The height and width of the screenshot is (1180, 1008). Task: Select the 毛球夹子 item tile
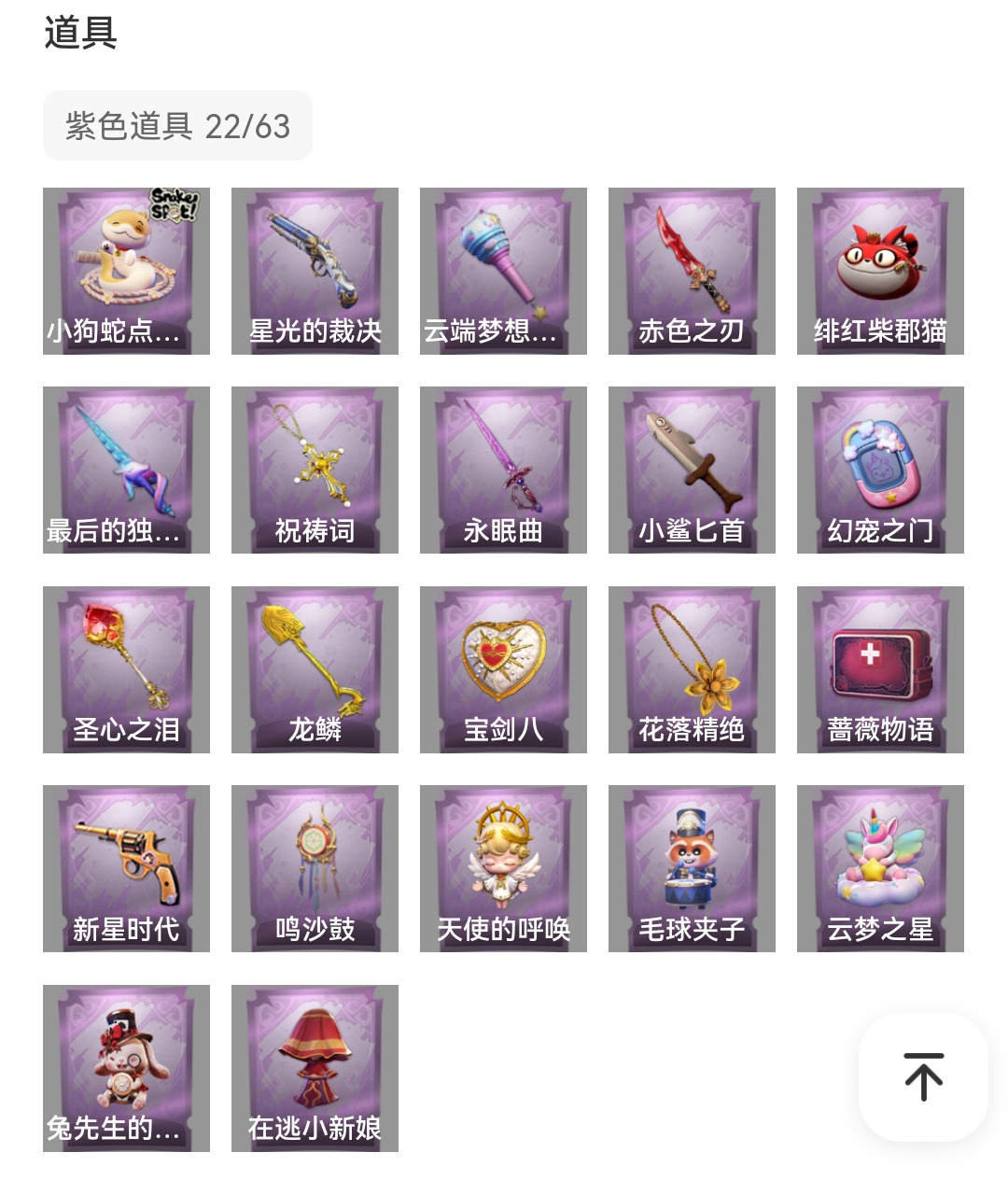tap(692, 868)
